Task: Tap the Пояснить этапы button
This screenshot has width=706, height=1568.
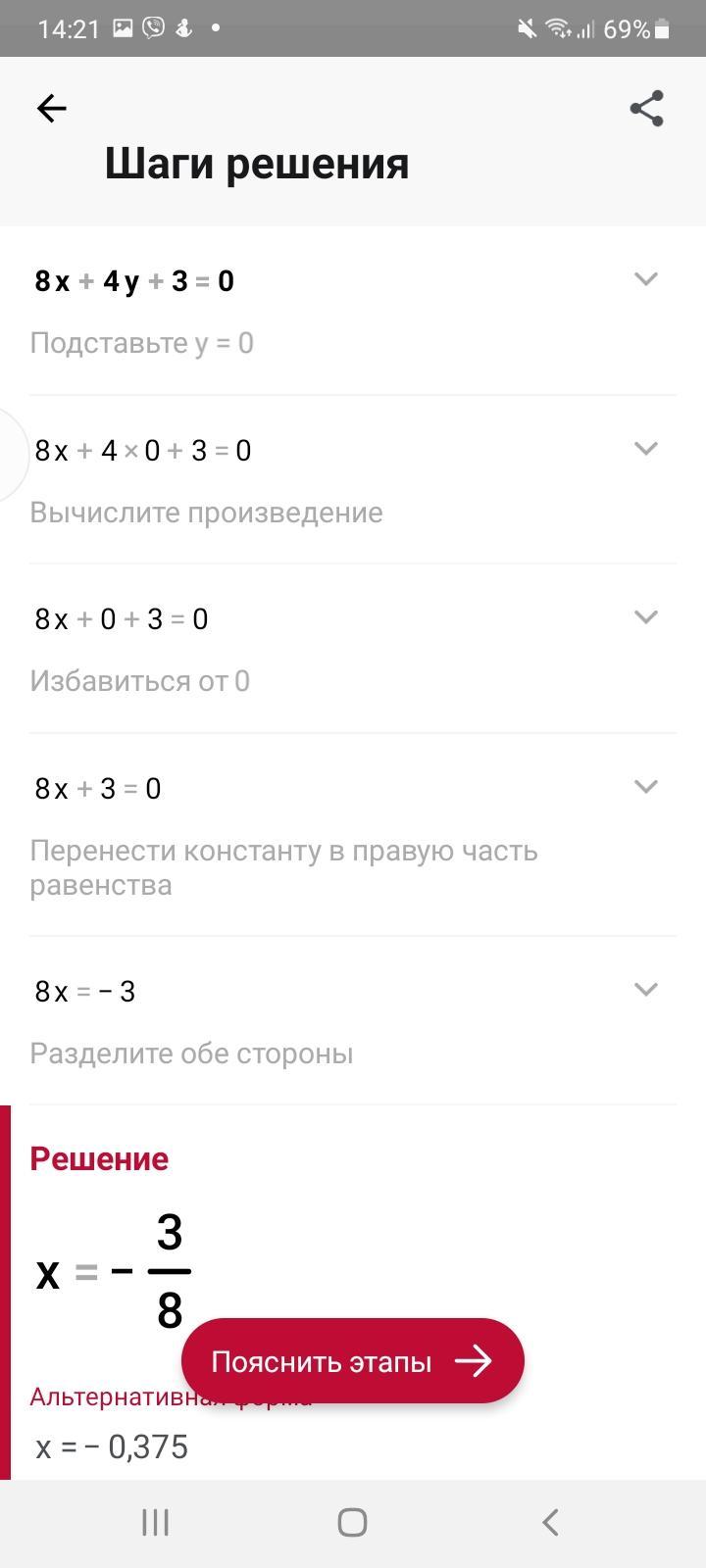Action: [353, 1361]
